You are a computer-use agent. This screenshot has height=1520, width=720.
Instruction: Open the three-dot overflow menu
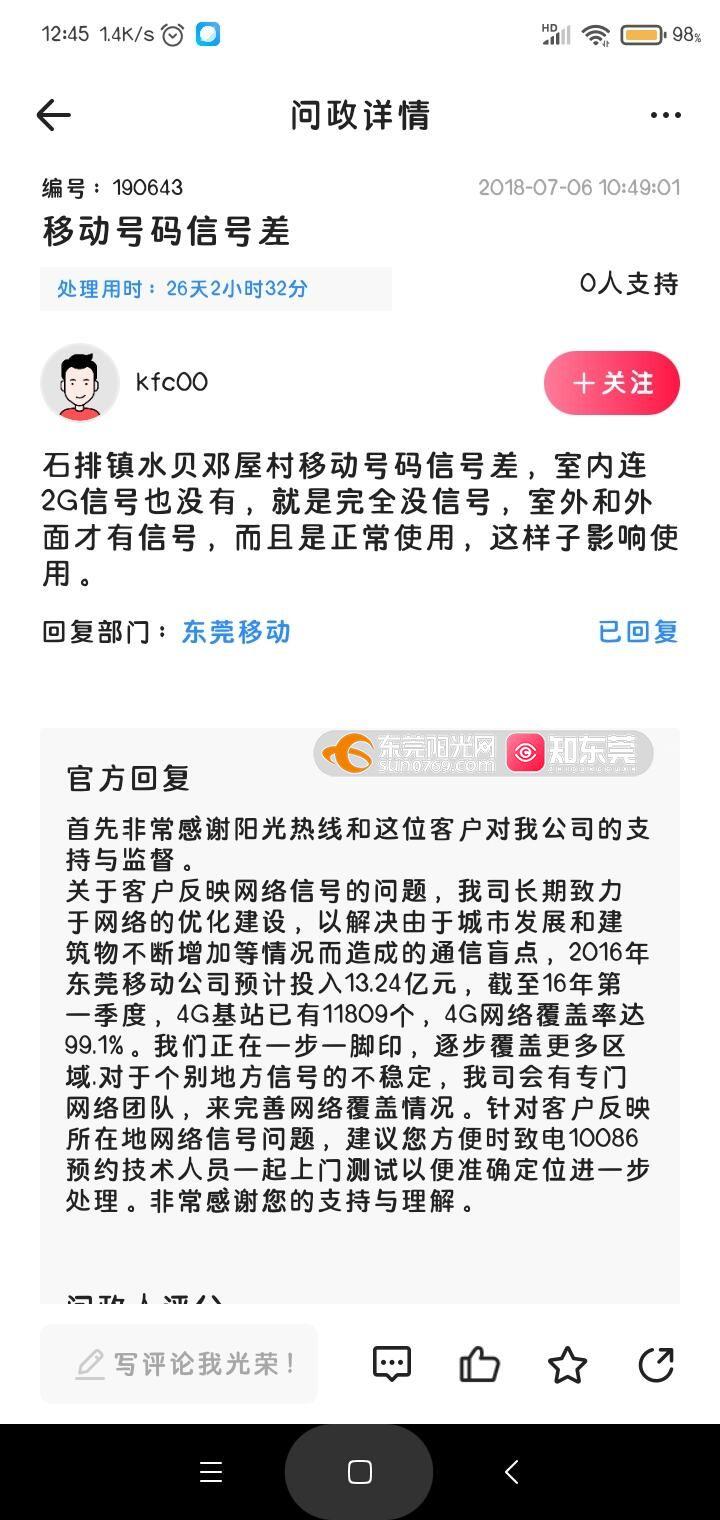click(665, 116)
